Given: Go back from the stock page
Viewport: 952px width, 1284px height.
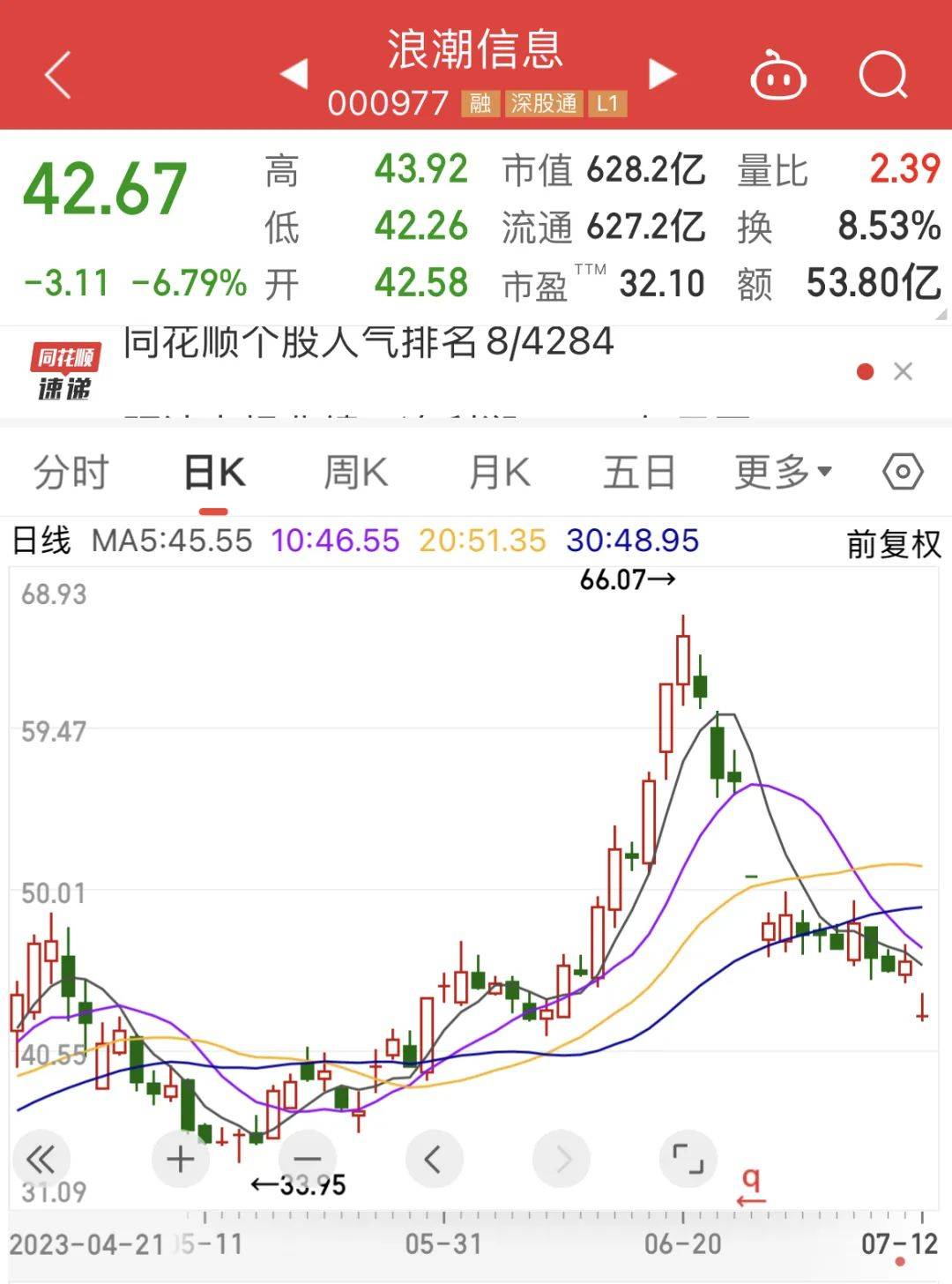Looking at the screenshot, I should (58, 75).
